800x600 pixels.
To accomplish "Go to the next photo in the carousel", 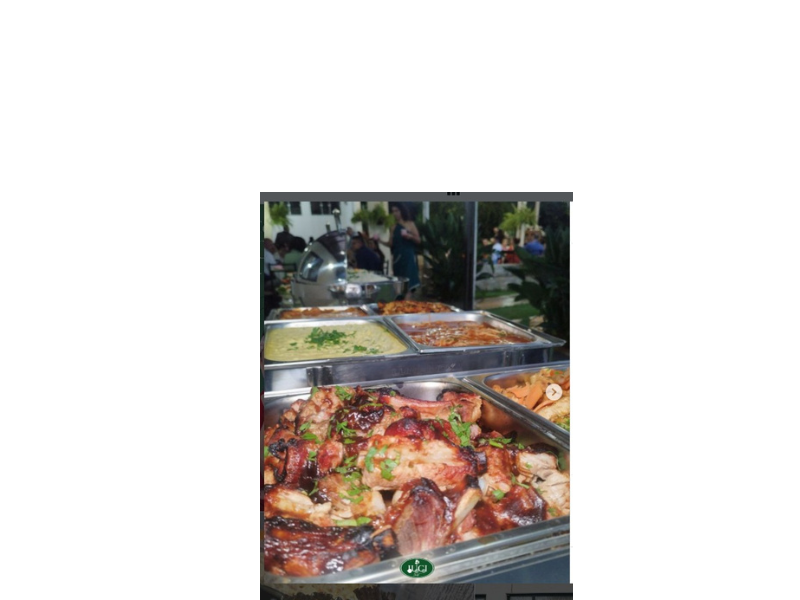I will [553, 393].
